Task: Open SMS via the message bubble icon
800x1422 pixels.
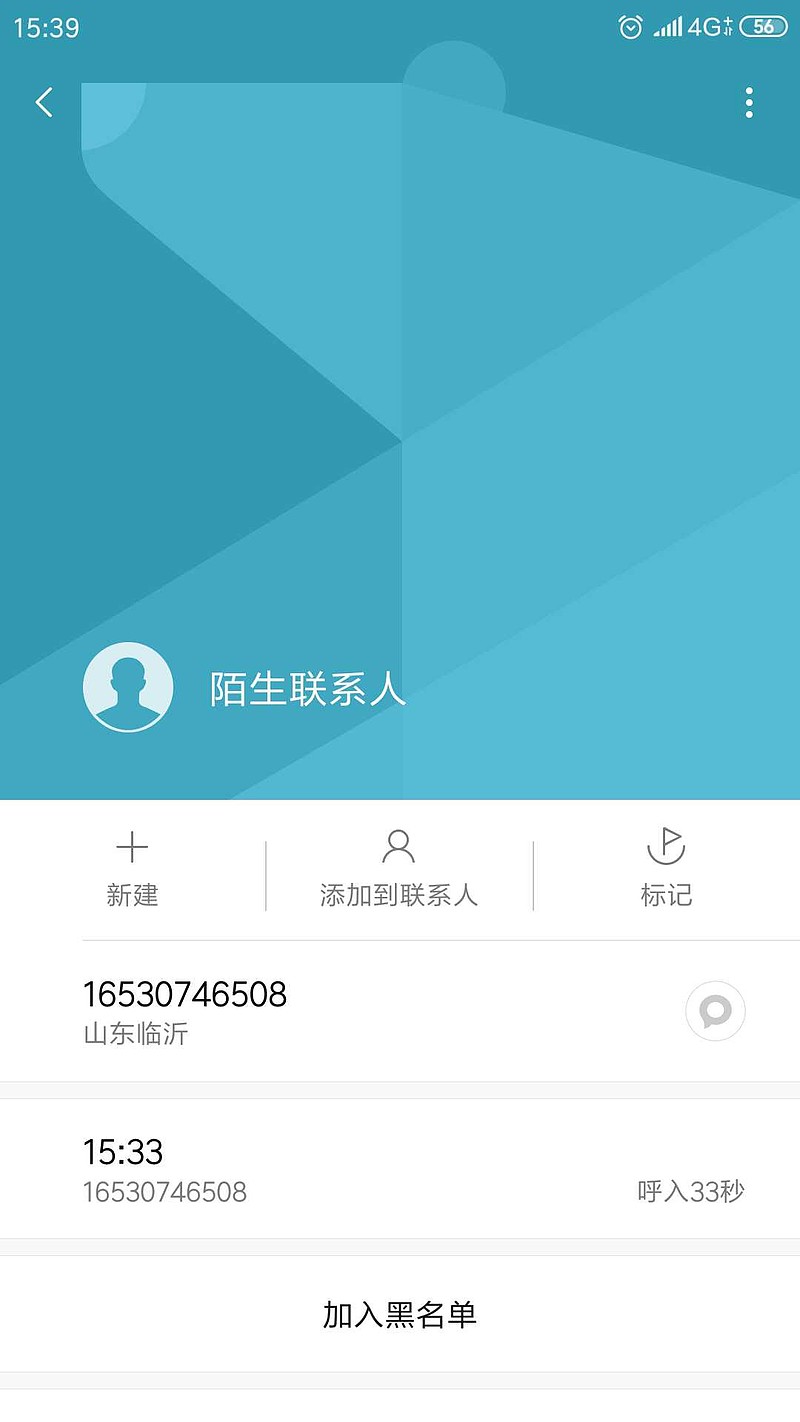Action: click(x=714, y=1011)
